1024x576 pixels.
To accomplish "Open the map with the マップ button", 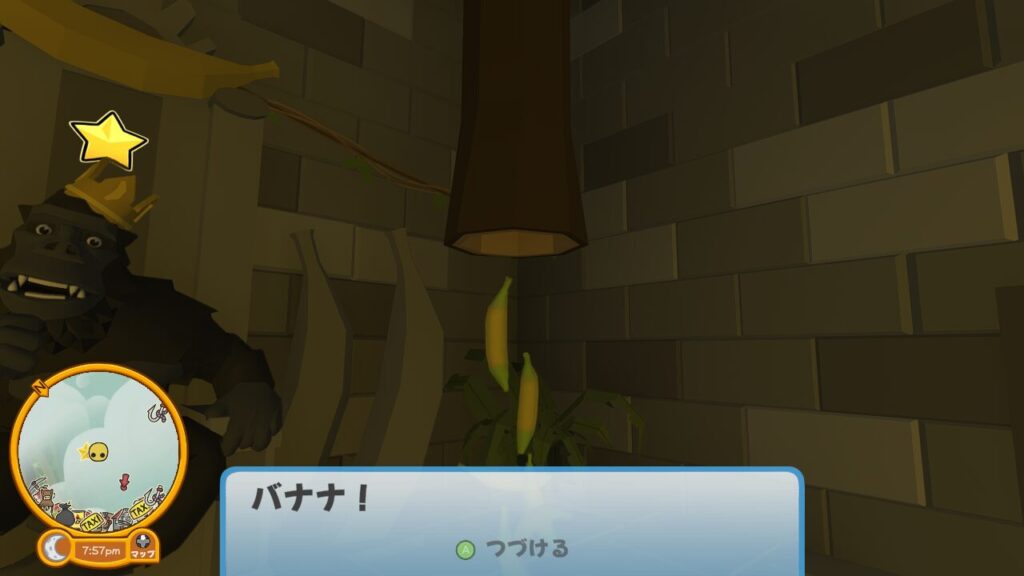I will point(144,546).
